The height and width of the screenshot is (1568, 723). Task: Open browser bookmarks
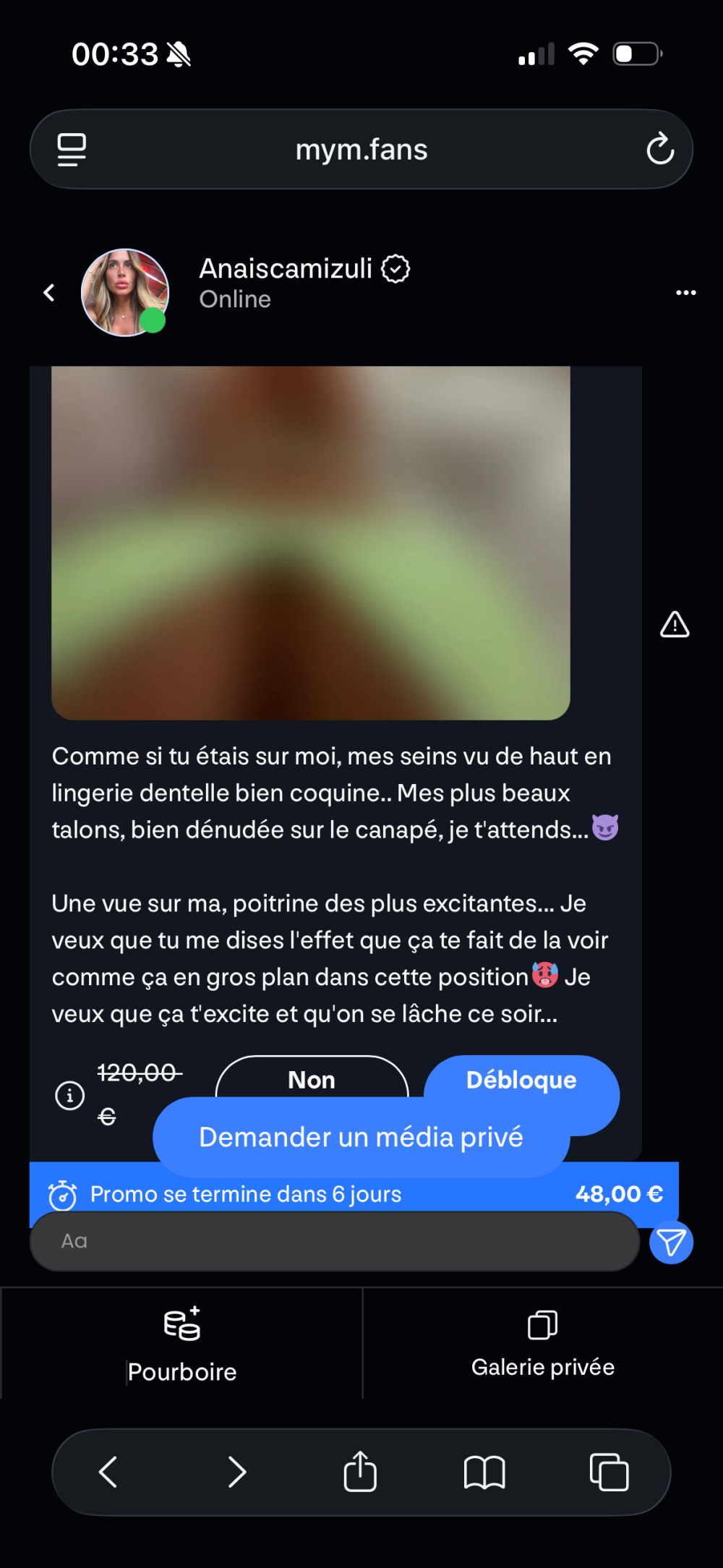point(484,1472)
